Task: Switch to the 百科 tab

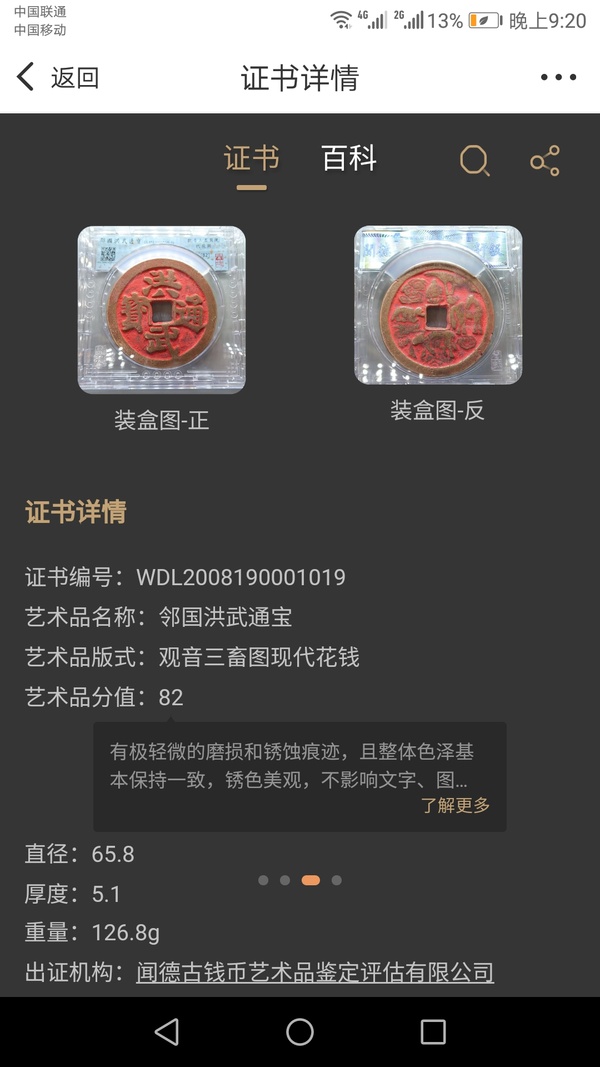Action: click(349, 158)
